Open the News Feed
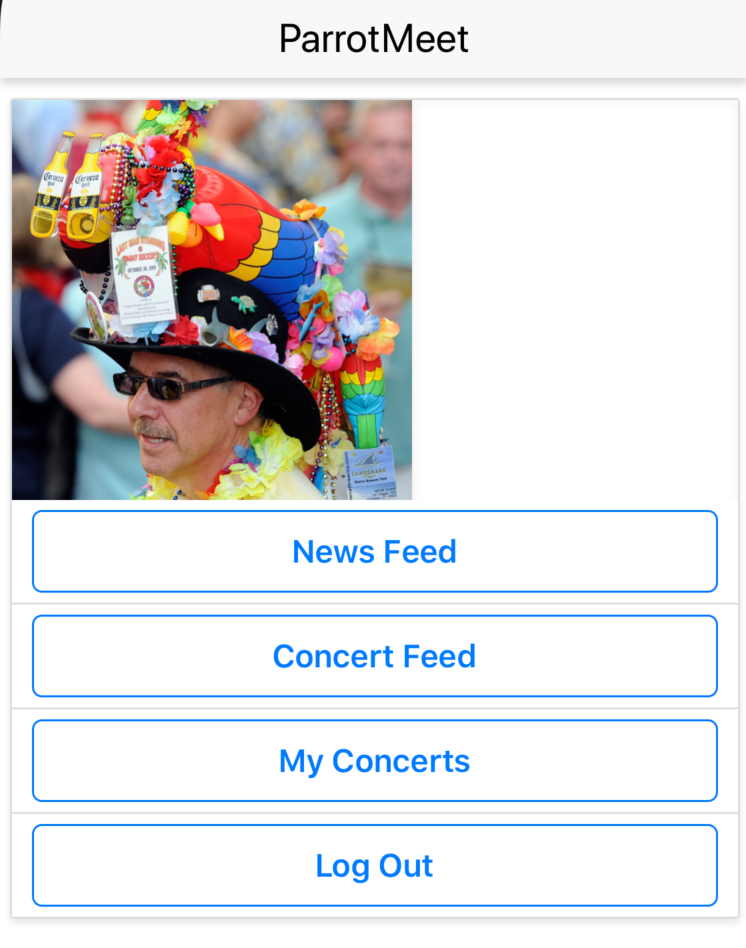The height and width of the screenshot is (948, 746). click(x=374, y=552)
